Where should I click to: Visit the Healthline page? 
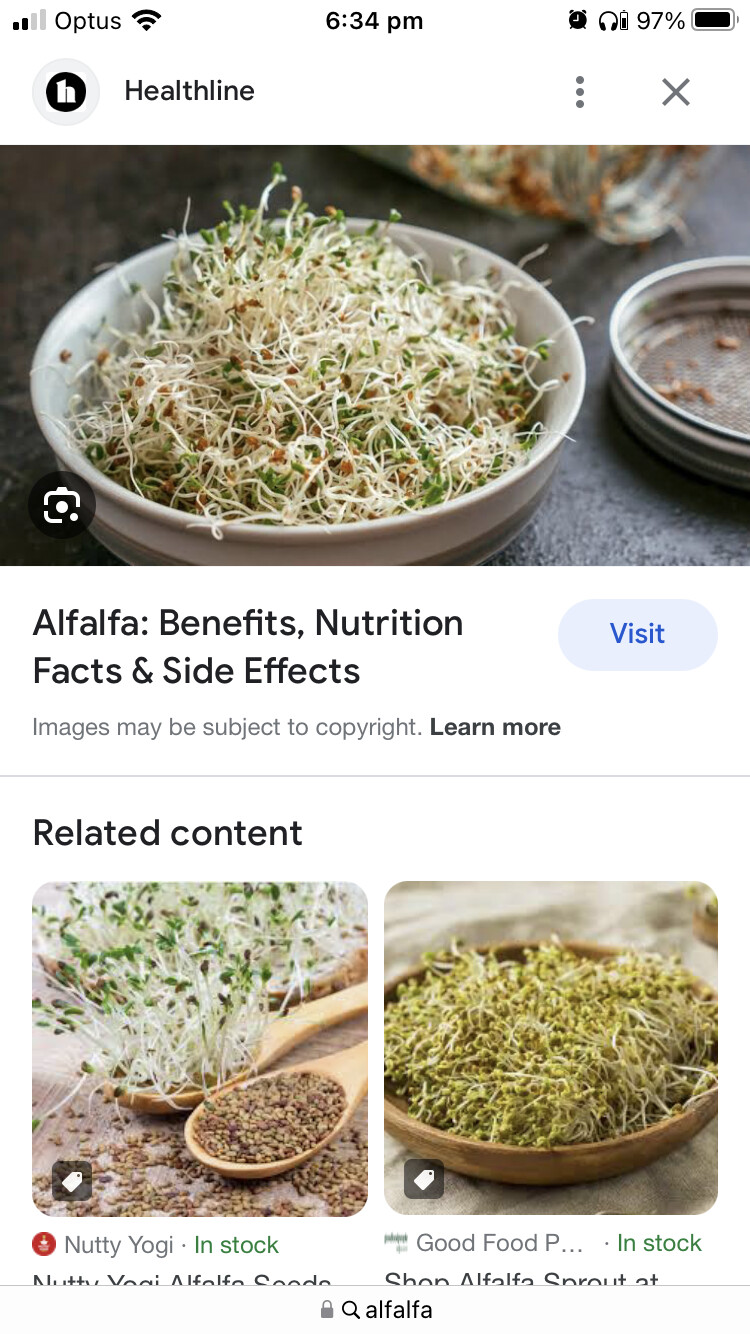click(x=637, y=634)
